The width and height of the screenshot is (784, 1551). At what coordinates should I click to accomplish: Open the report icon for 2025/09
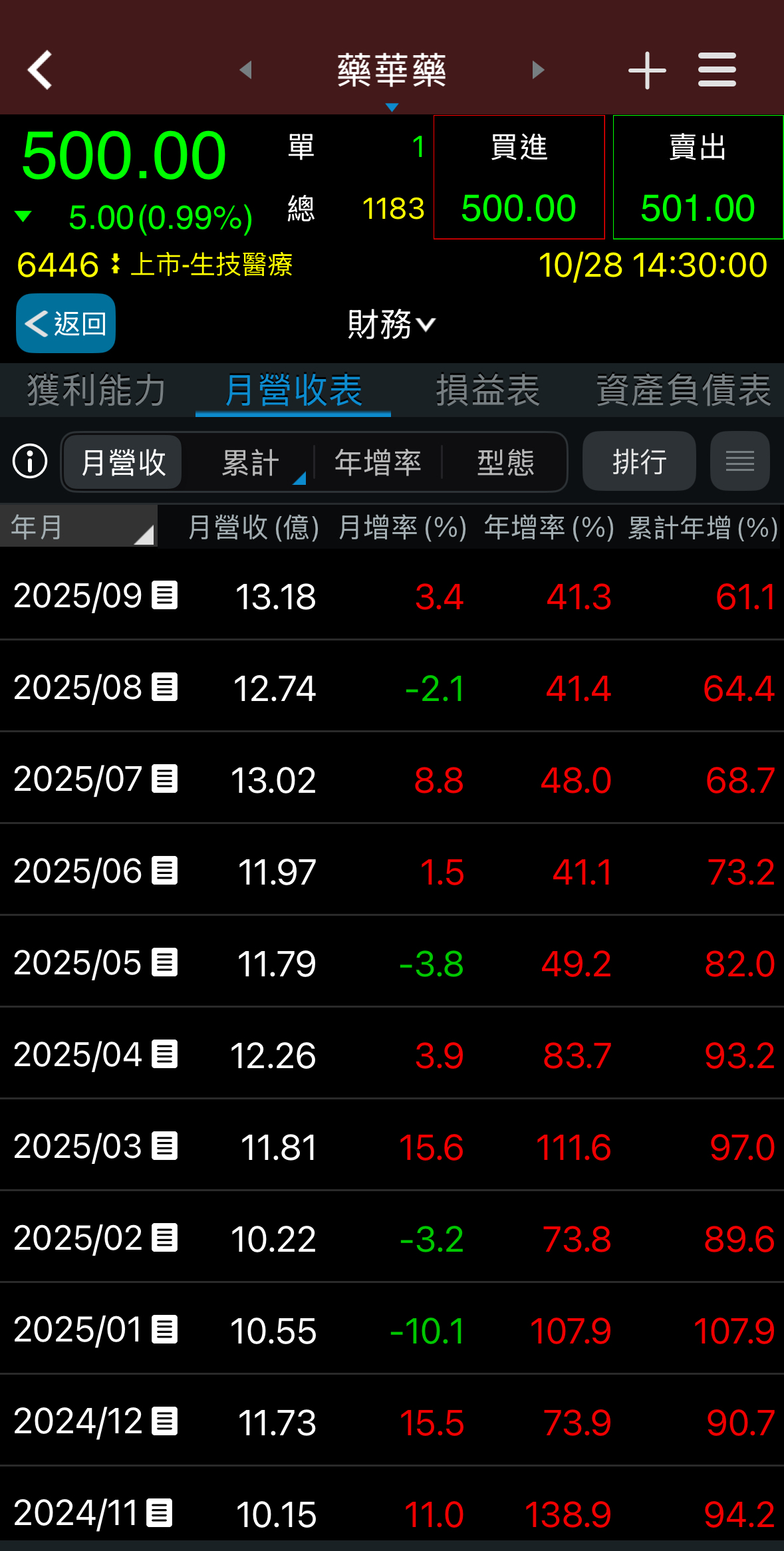164,595
